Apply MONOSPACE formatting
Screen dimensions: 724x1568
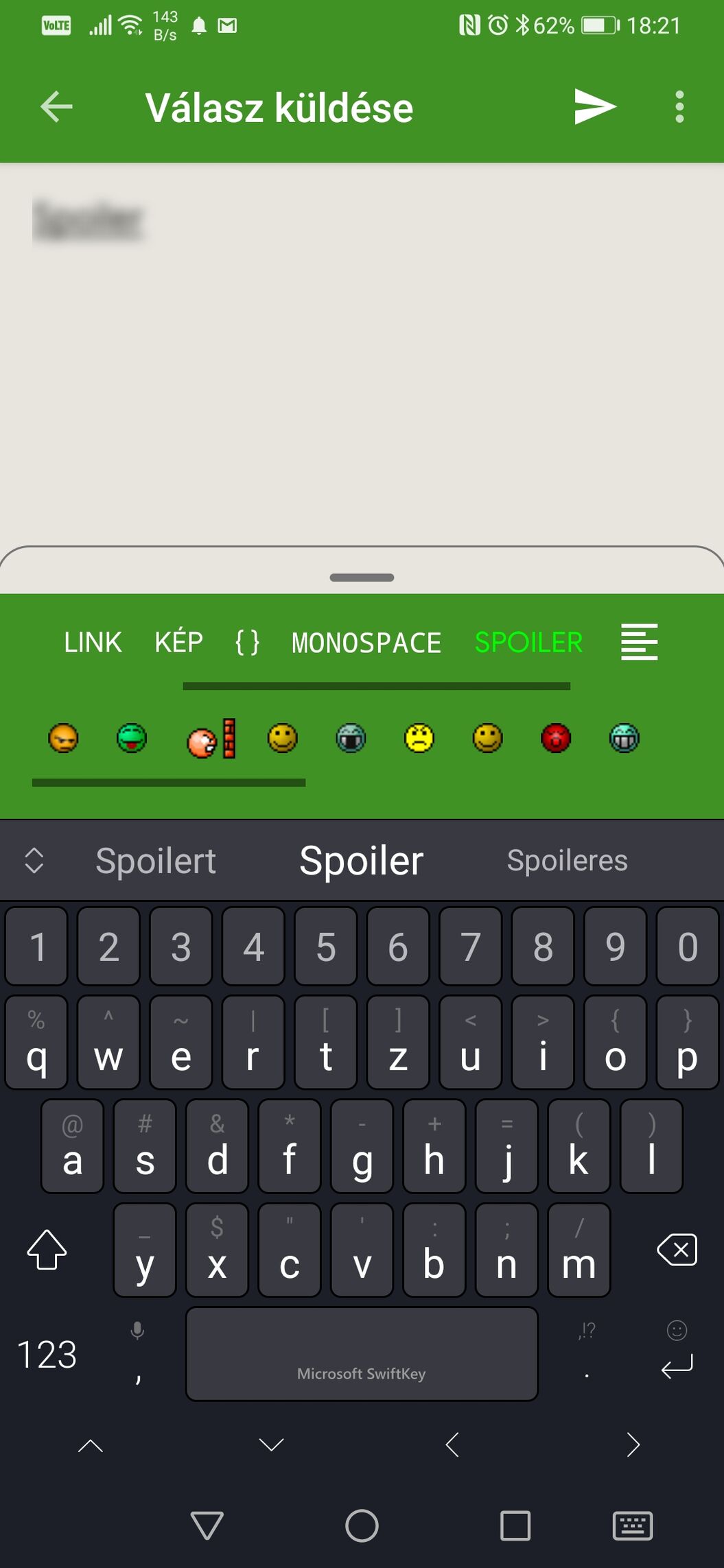pos(366,643)
